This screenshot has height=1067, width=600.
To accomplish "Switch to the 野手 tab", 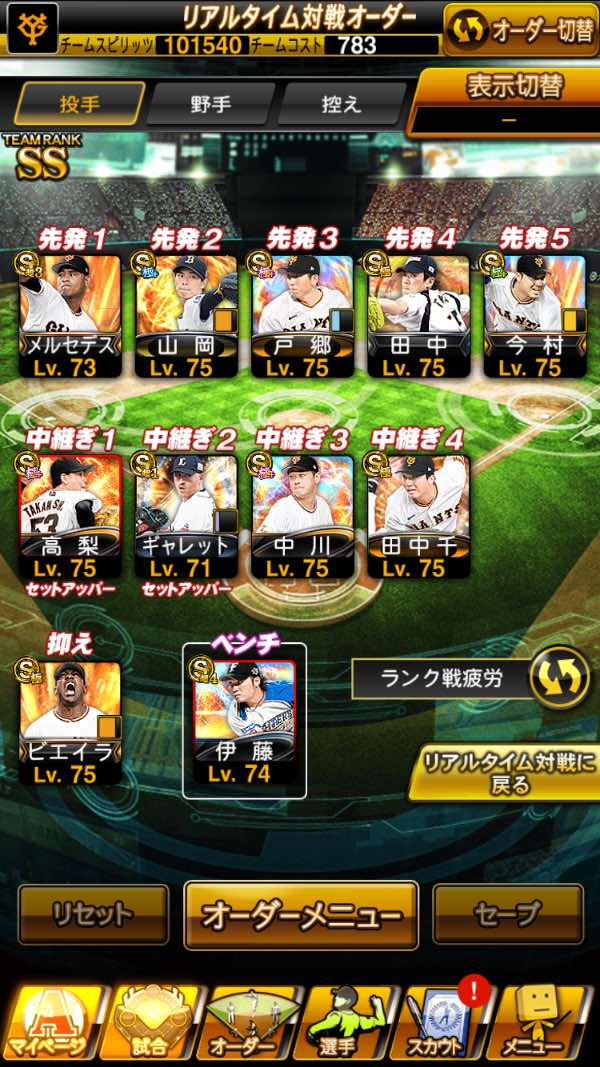I will (x=210, y=104).
